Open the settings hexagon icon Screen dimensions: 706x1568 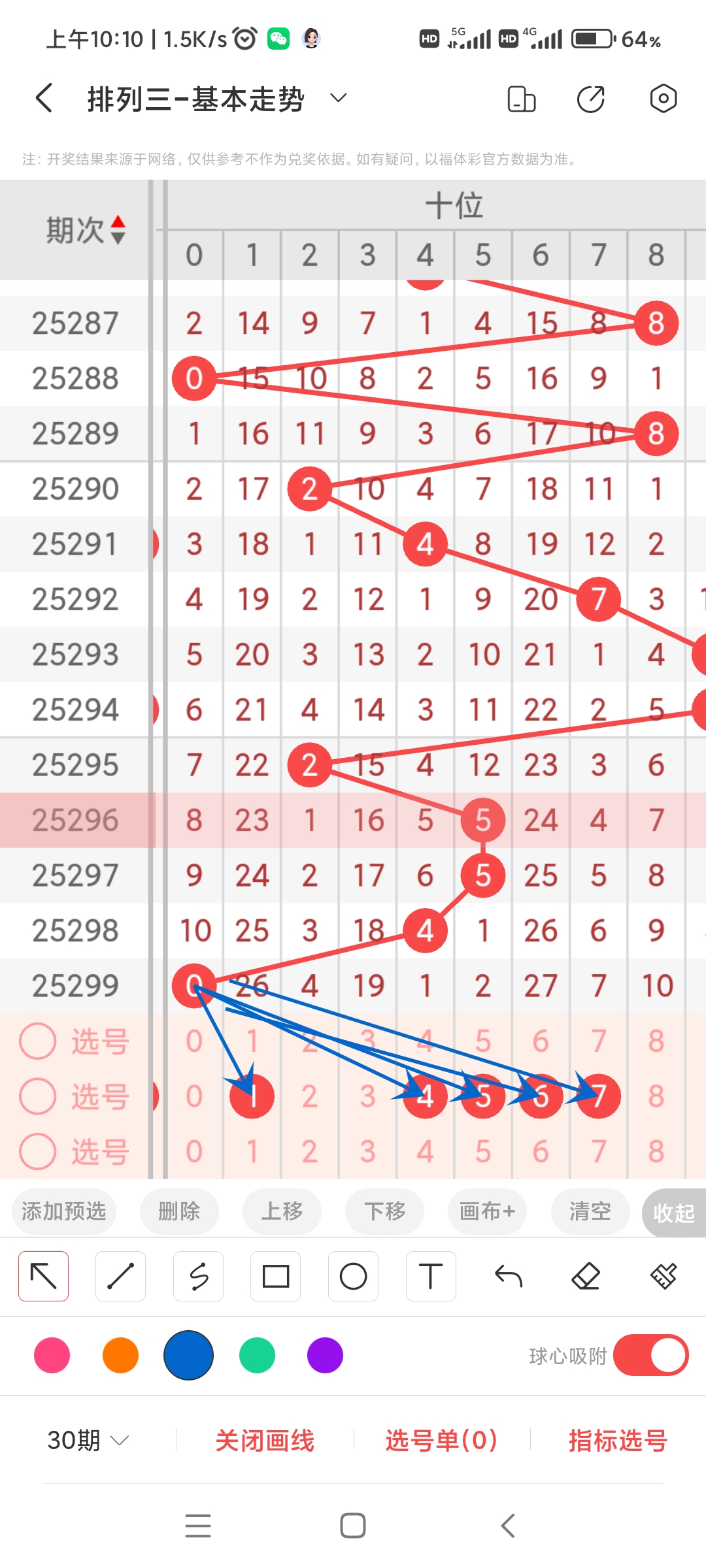tap(663, 99)
